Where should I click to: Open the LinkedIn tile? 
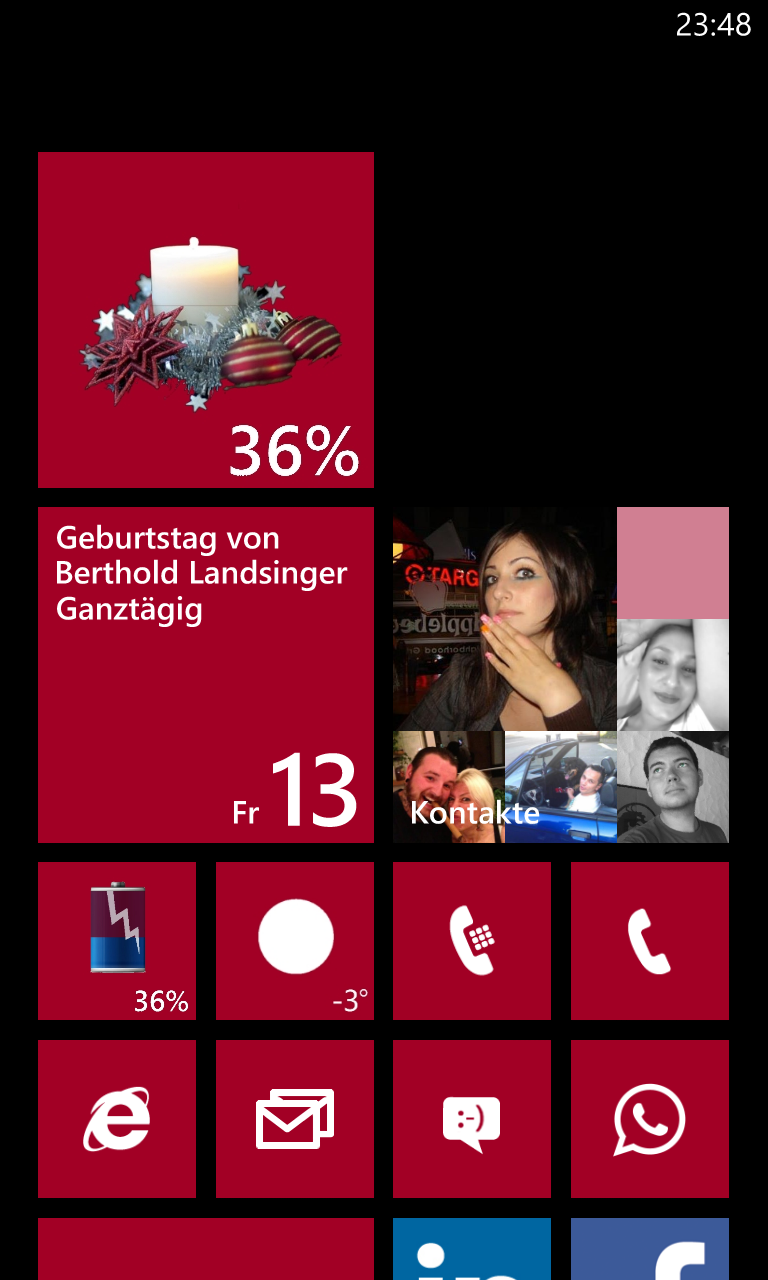472,1249
